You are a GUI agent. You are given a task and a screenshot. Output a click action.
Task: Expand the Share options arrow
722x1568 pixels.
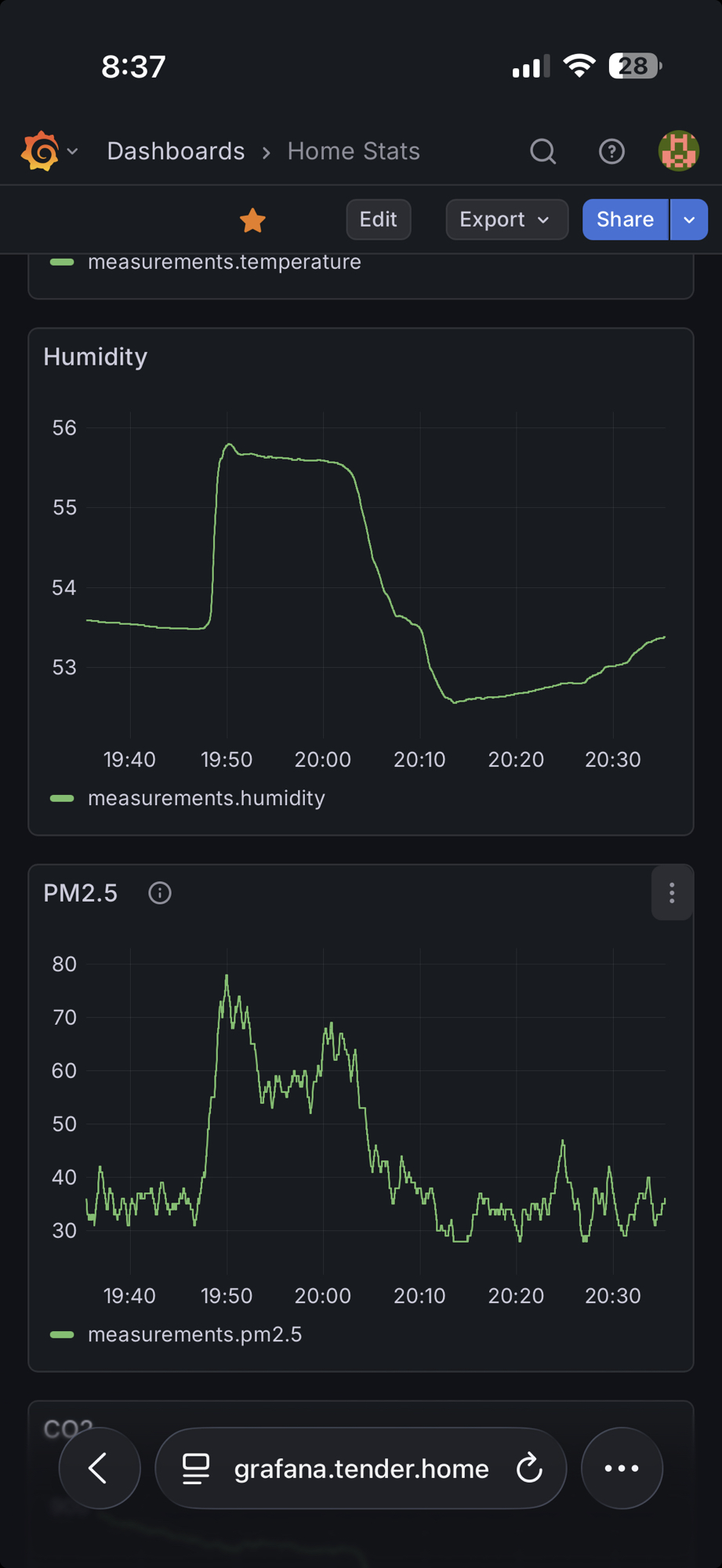point(689,220)
